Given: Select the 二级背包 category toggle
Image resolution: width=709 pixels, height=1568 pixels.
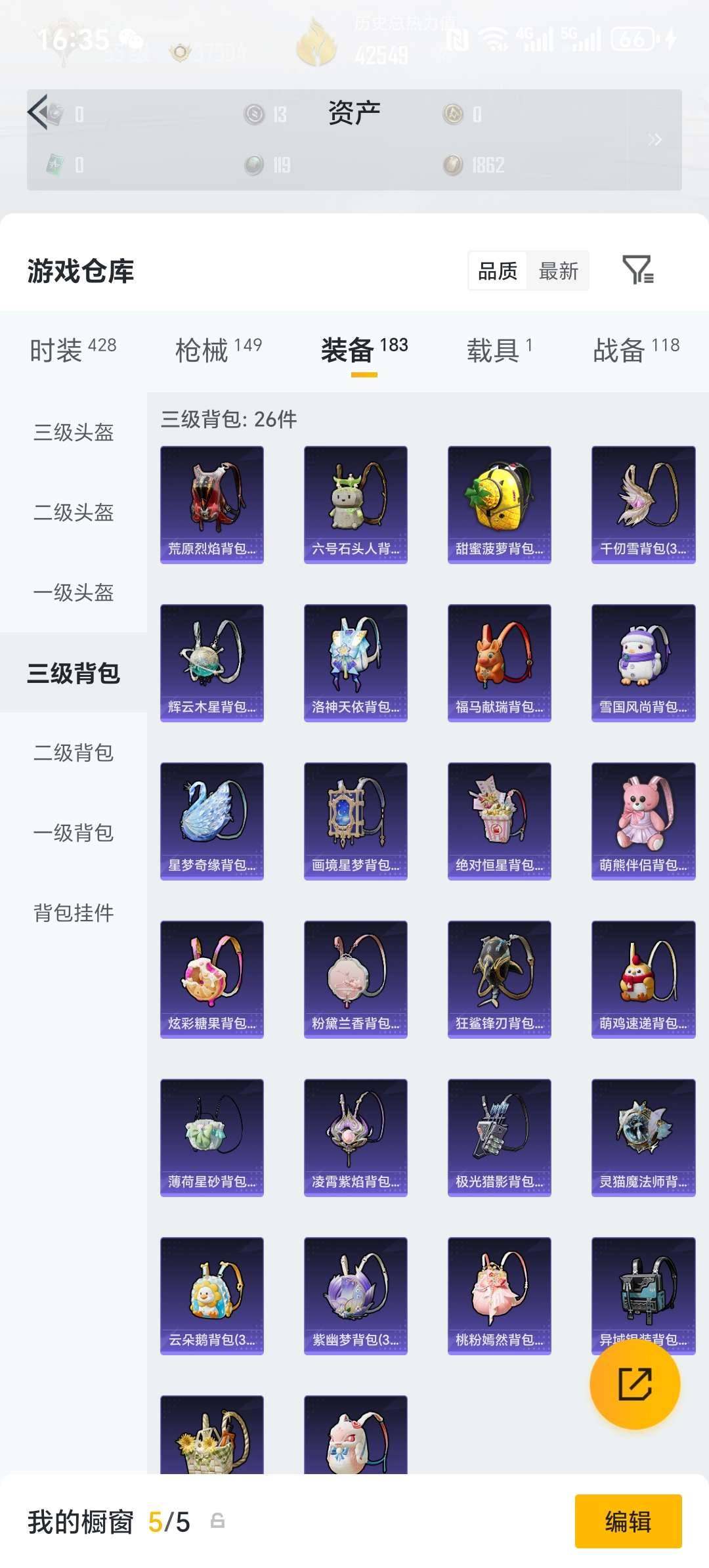Looking at the screenshot, I should [x=74, y=754].
